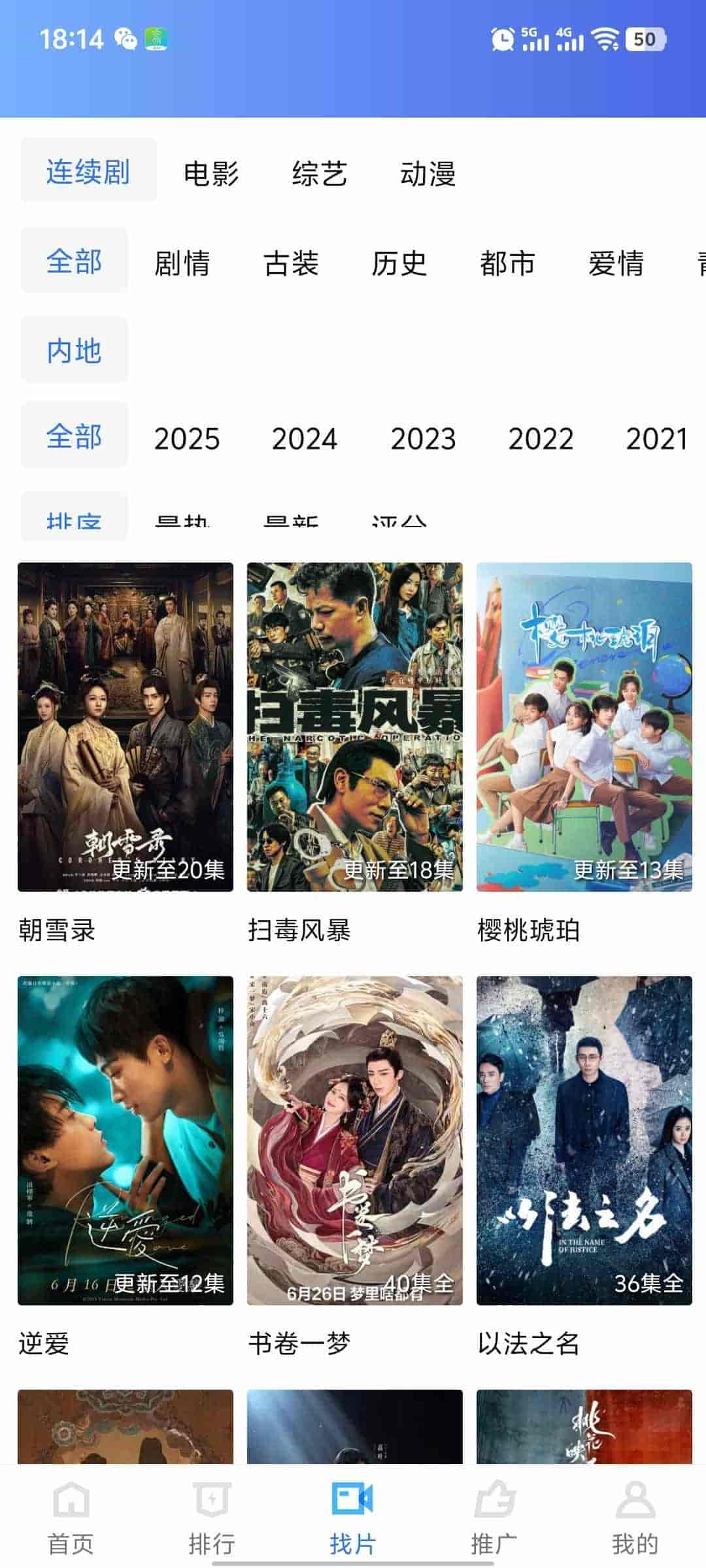Select the 综艺 category
Viewport: 706px width, 1568px height.
tap(319, 174)
